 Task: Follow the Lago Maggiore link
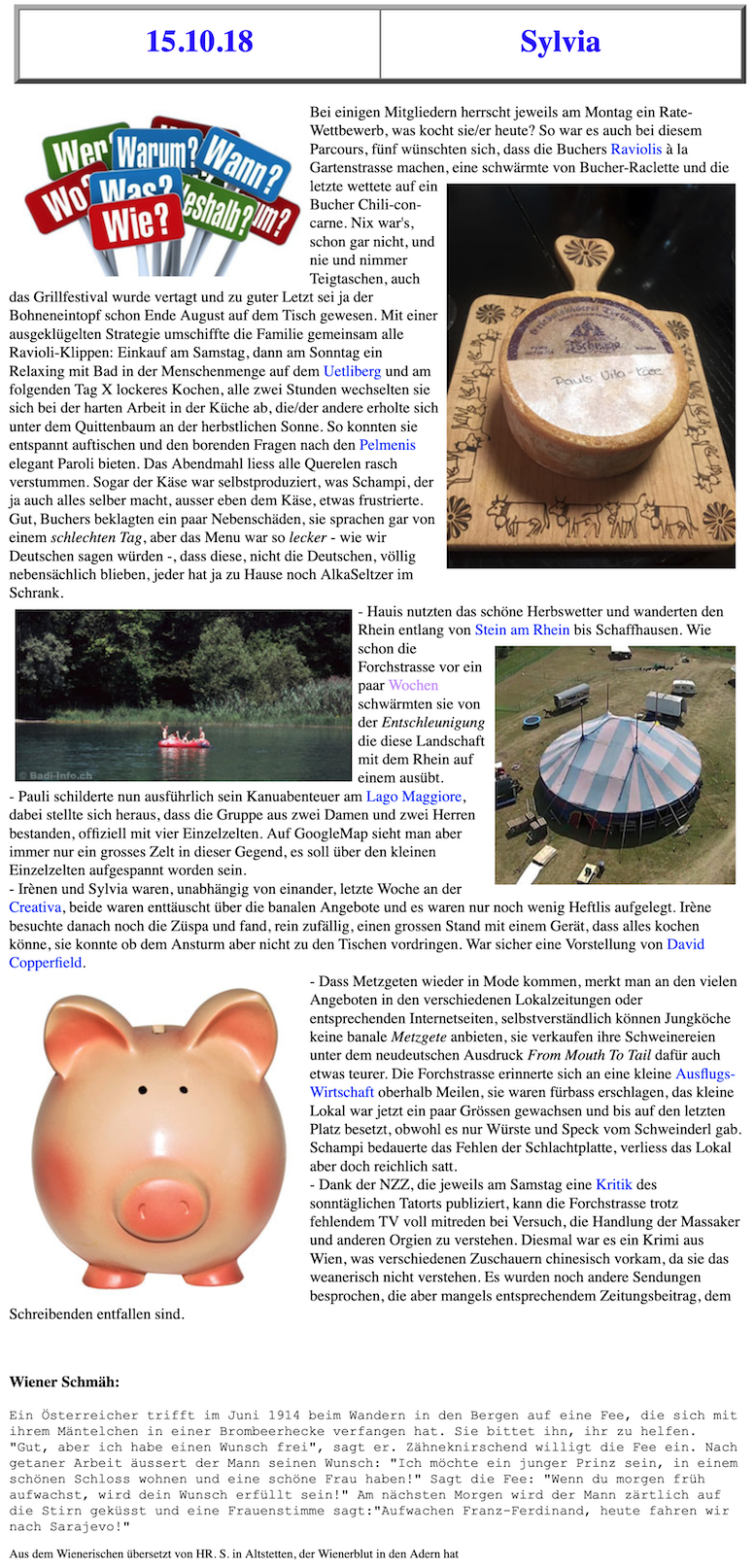(x=414, y=797)
